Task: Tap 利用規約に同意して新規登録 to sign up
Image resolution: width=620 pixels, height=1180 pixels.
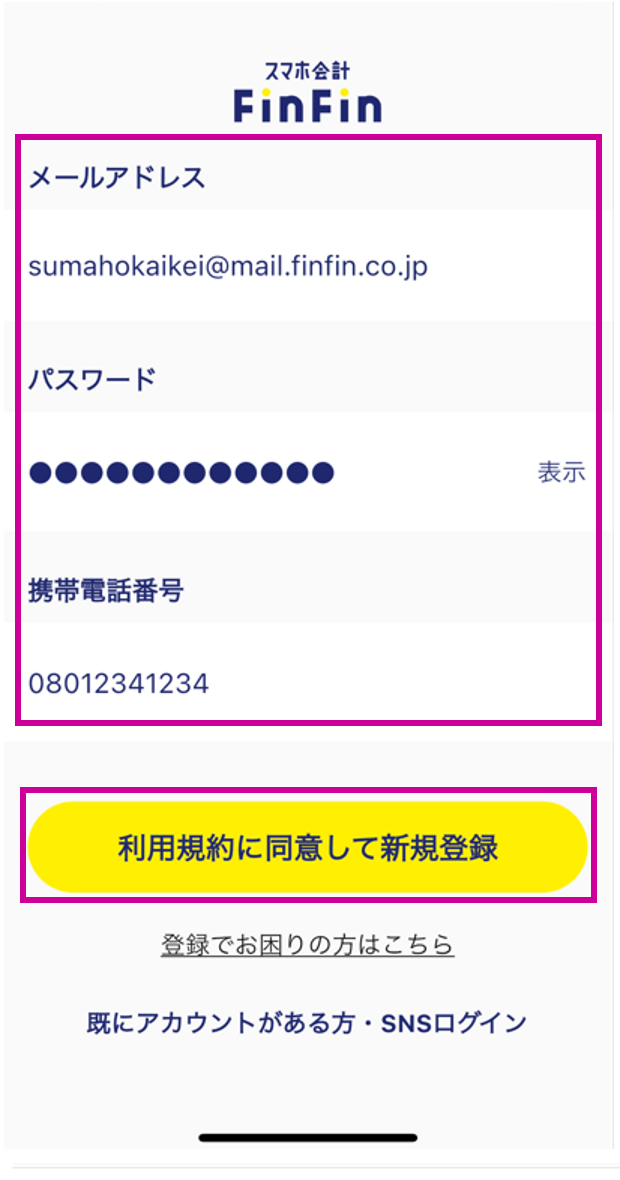Action: [307, 848]
